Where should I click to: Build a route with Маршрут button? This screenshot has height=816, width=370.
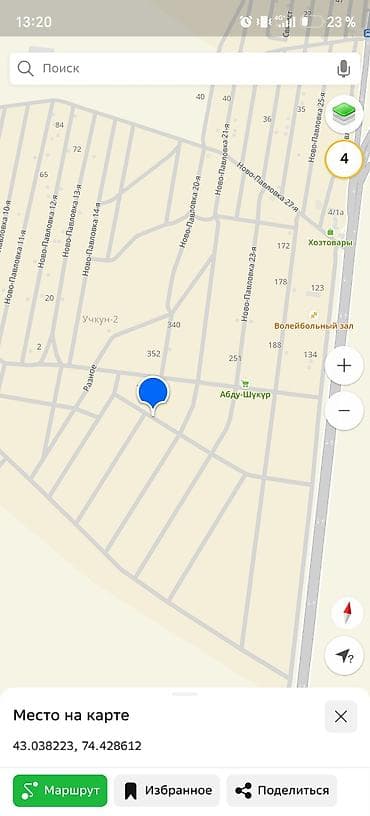[60, 790]
